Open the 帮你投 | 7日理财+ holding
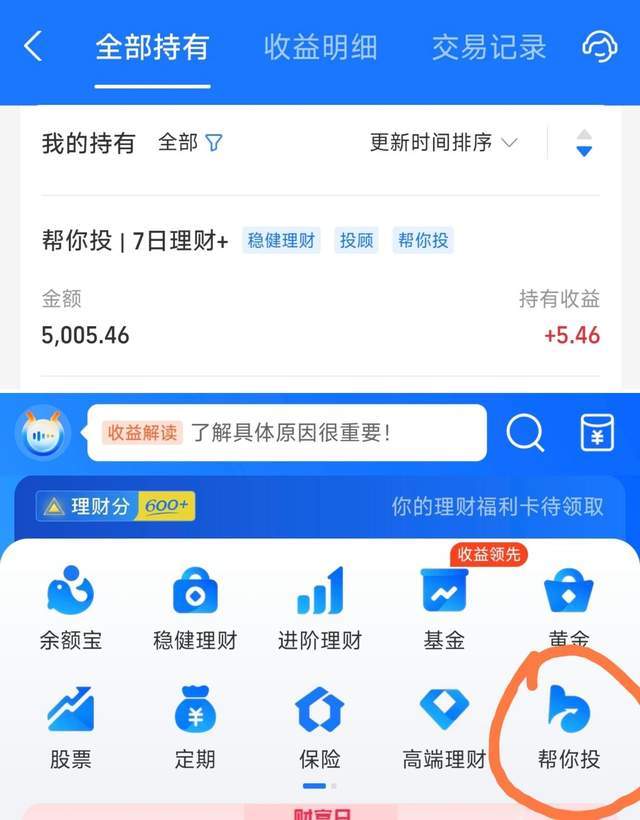 pyautogui.click(x=135, y=240)
